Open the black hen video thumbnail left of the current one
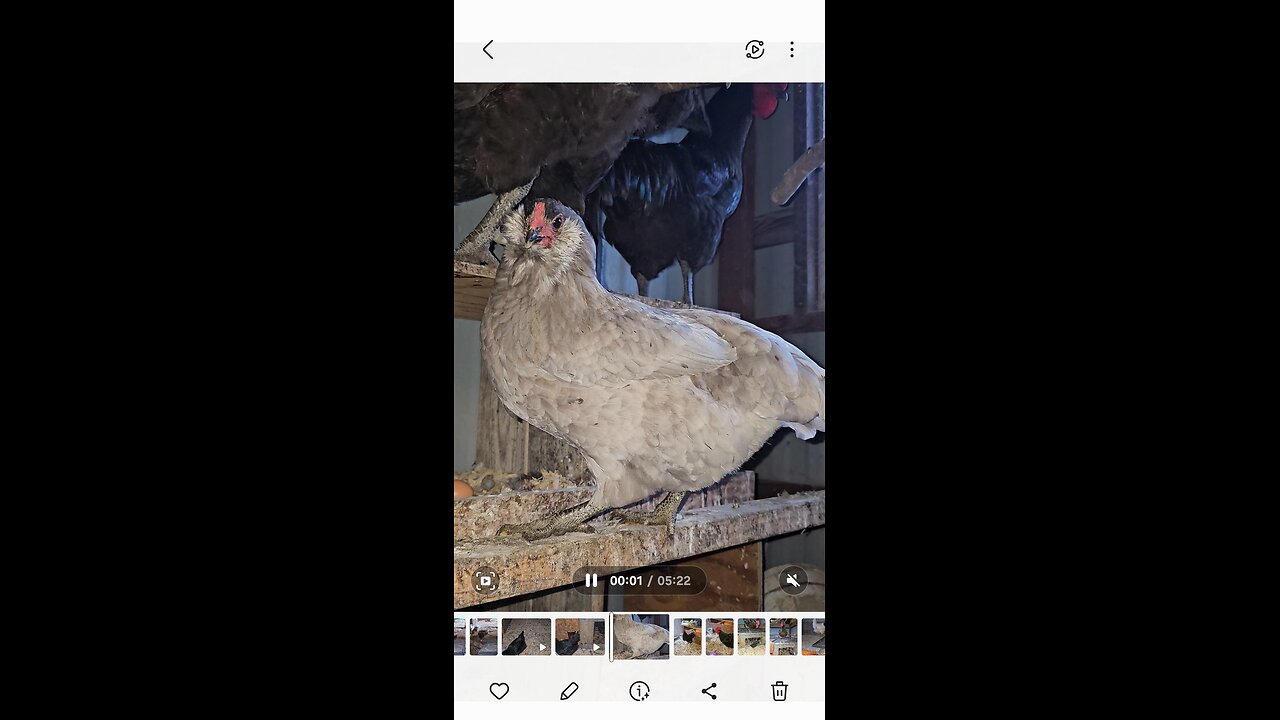Screen dimensions: 1280x720 [x=579, y=637]
